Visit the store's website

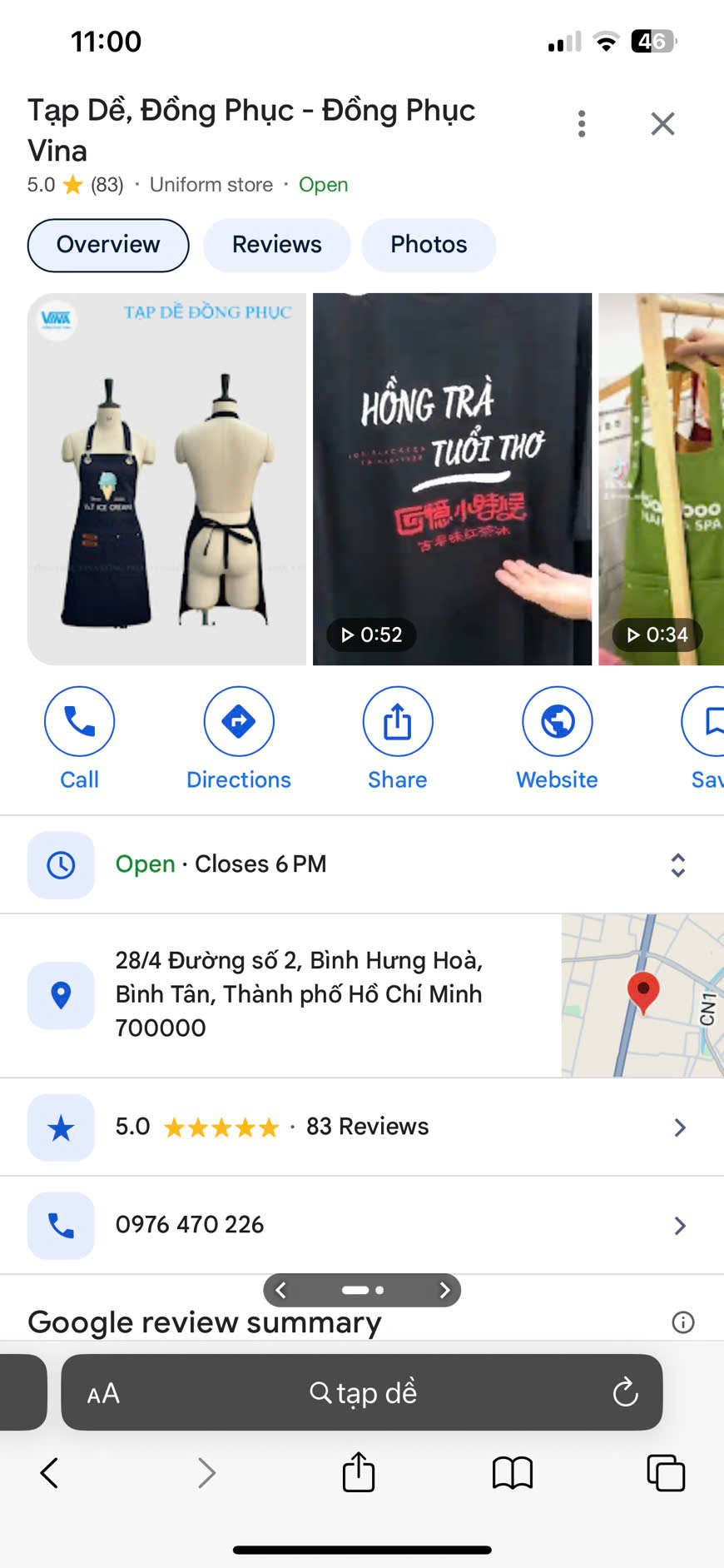(x=557, y=722)
